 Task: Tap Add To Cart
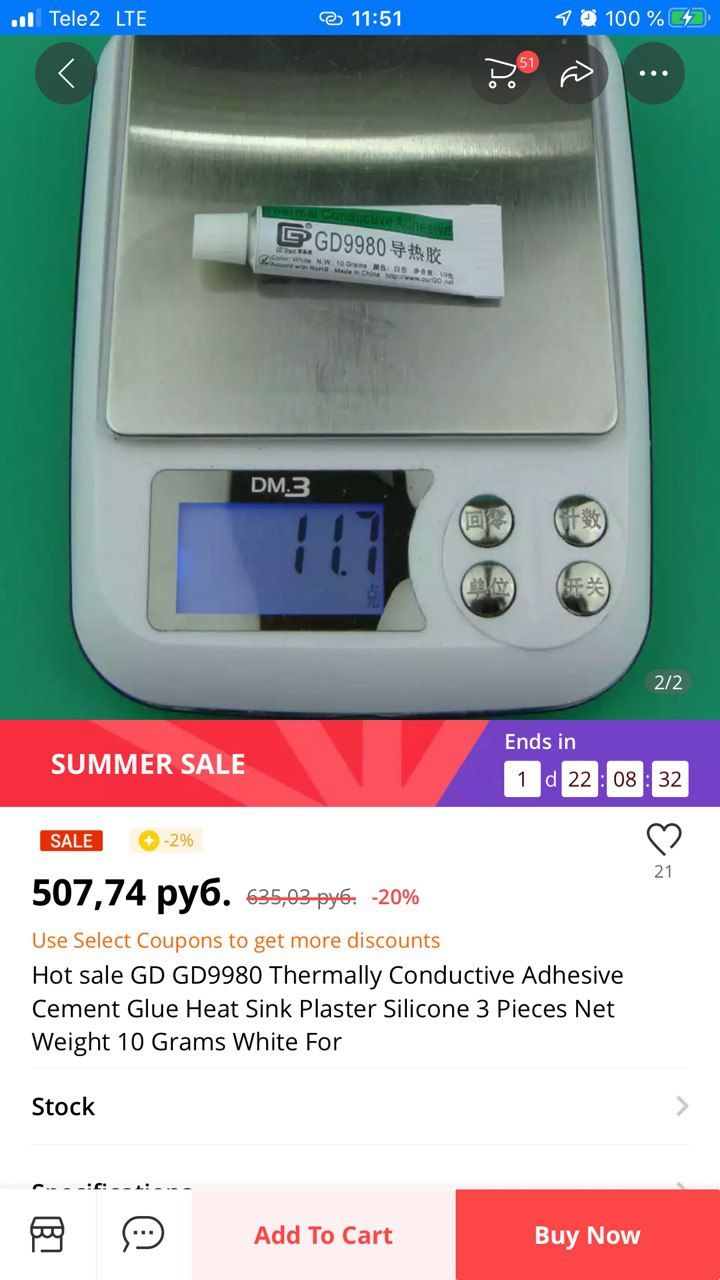(323, 1235)
